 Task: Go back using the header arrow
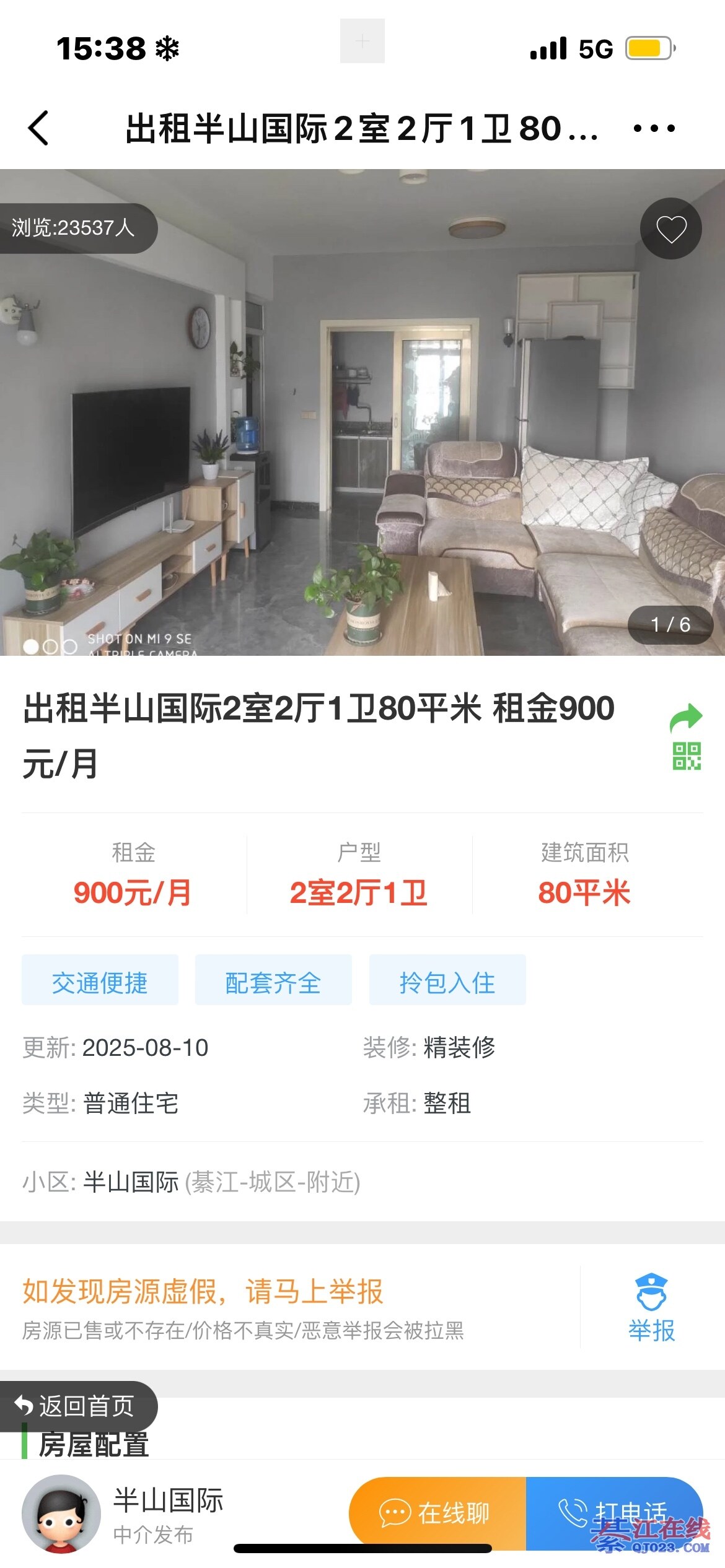click(x=38, y=128)
